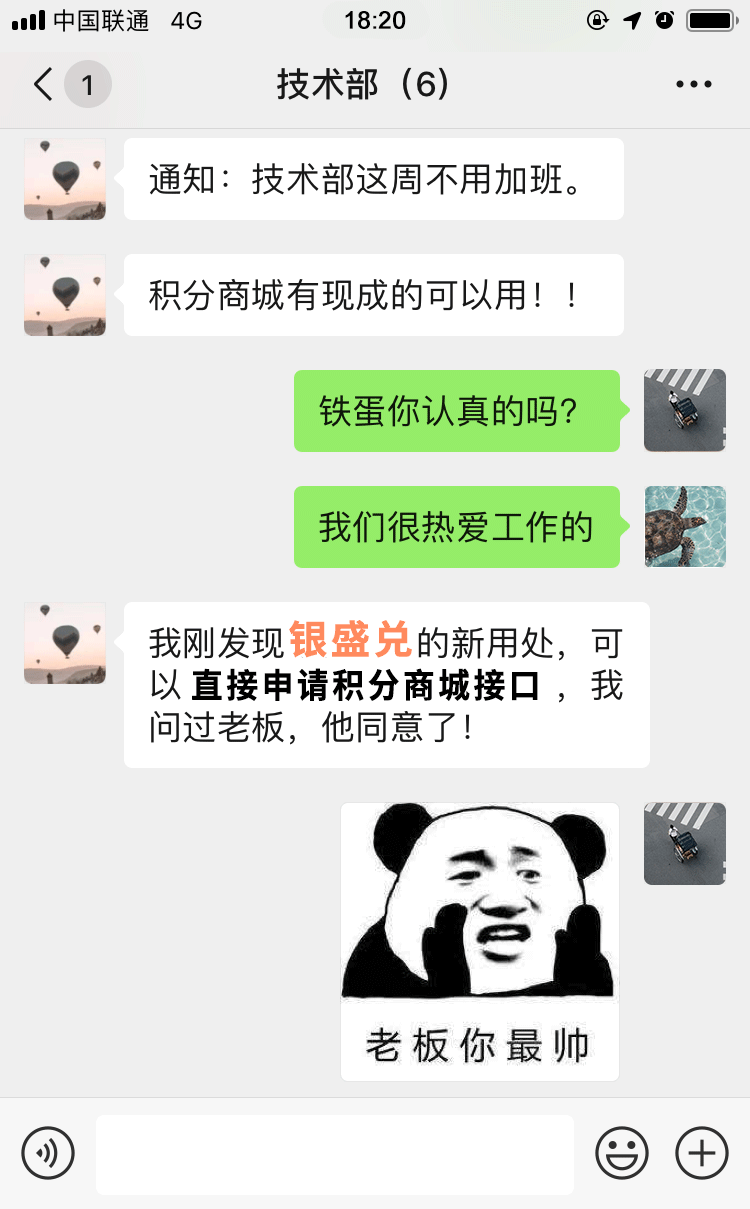The height and width of the screenshot is (1209, 750).
Task: Open sender avatar beside 铁蛋你认真的吗
Action: [x=685, y=411]
